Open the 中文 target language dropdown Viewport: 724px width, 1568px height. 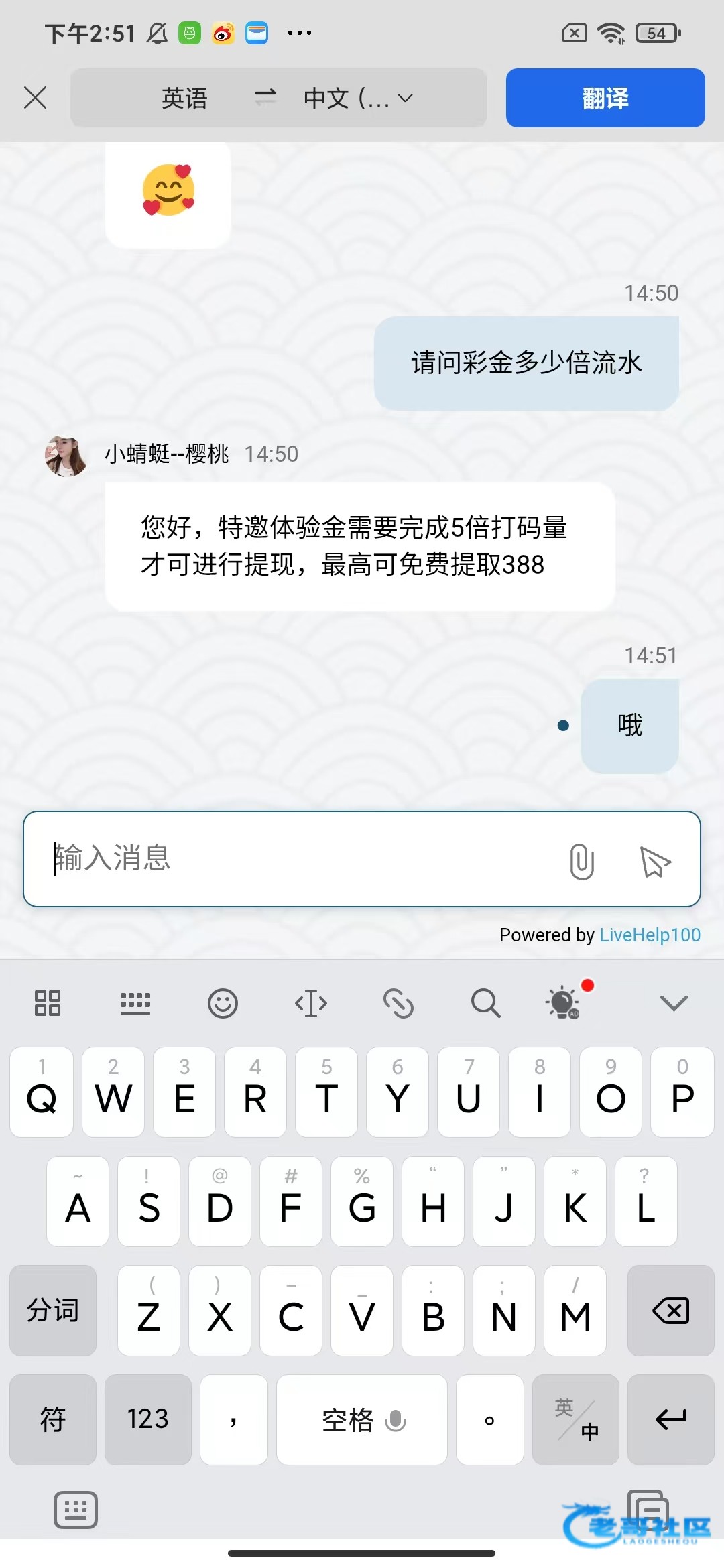point(359,98)
